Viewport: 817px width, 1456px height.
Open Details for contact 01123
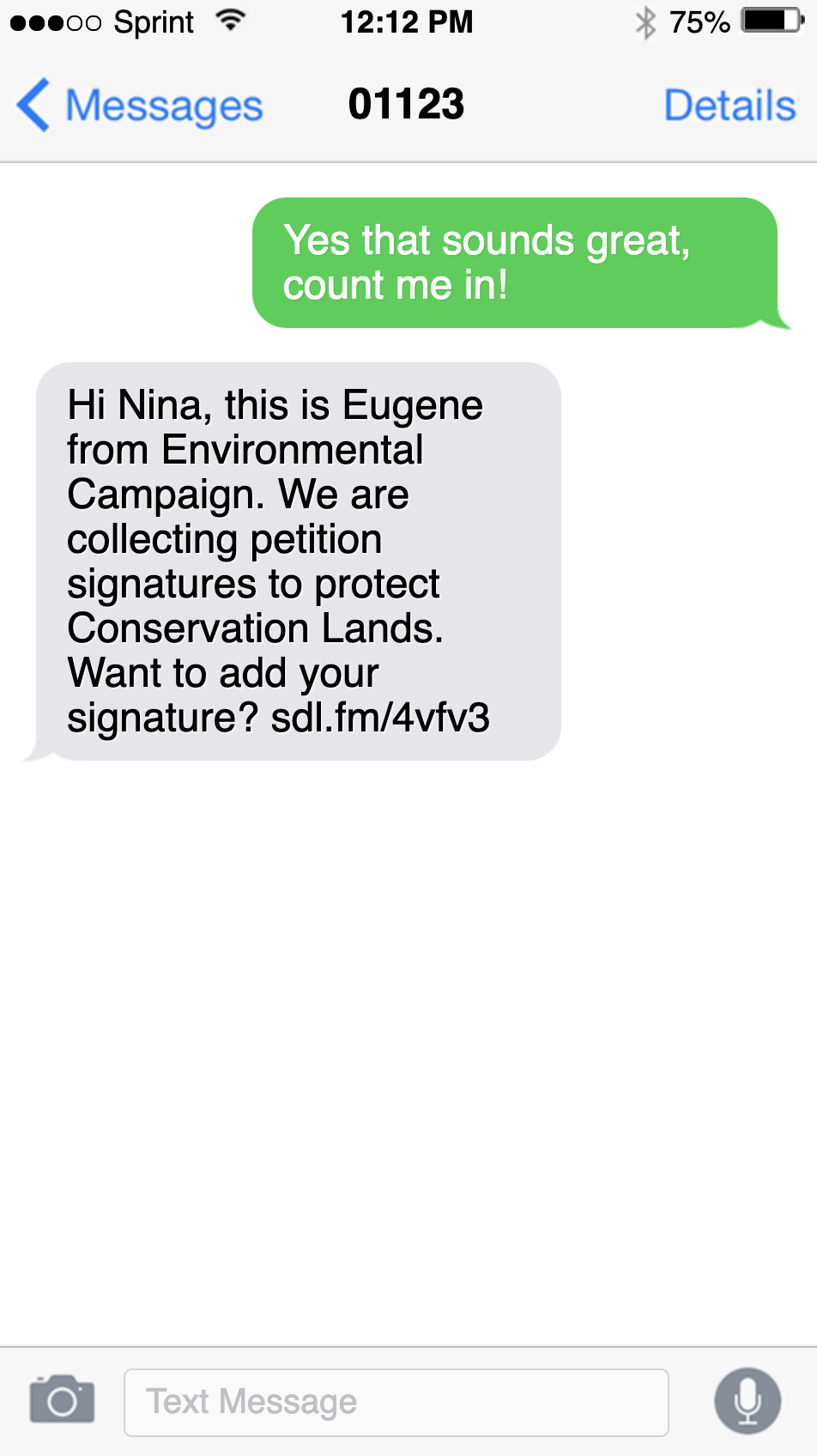click(729, 106)
